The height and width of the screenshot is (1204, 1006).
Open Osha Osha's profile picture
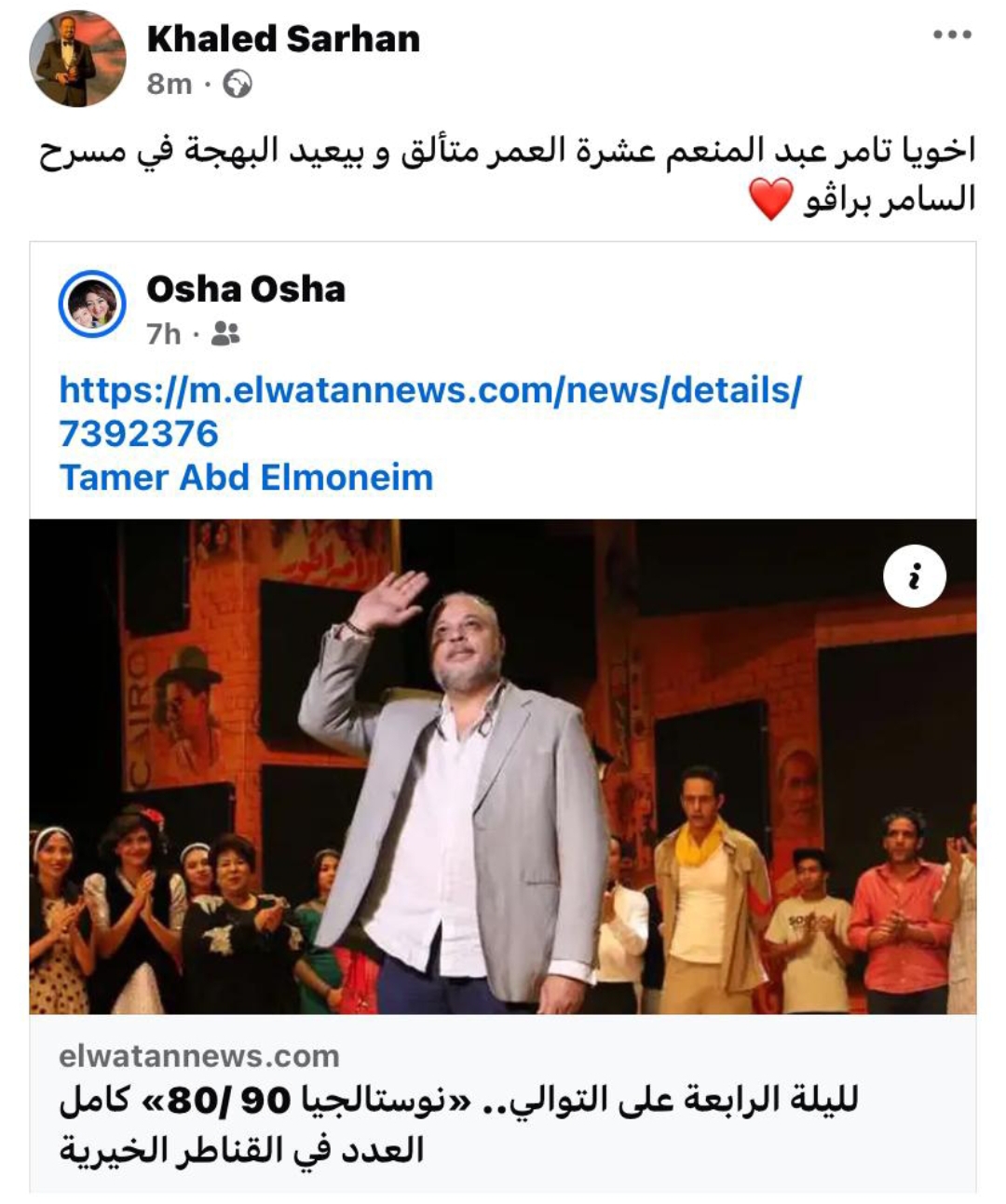92,304
